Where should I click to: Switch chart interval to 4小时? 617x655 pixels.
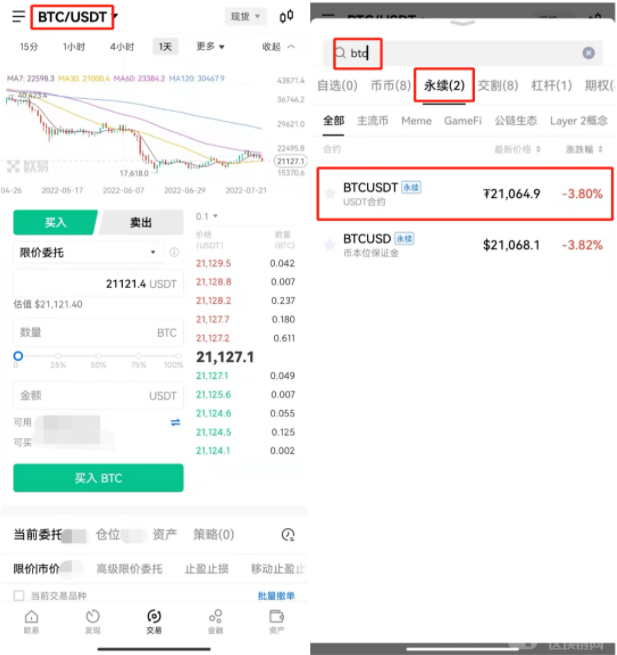pyautogui.click(x=121, y=47)
